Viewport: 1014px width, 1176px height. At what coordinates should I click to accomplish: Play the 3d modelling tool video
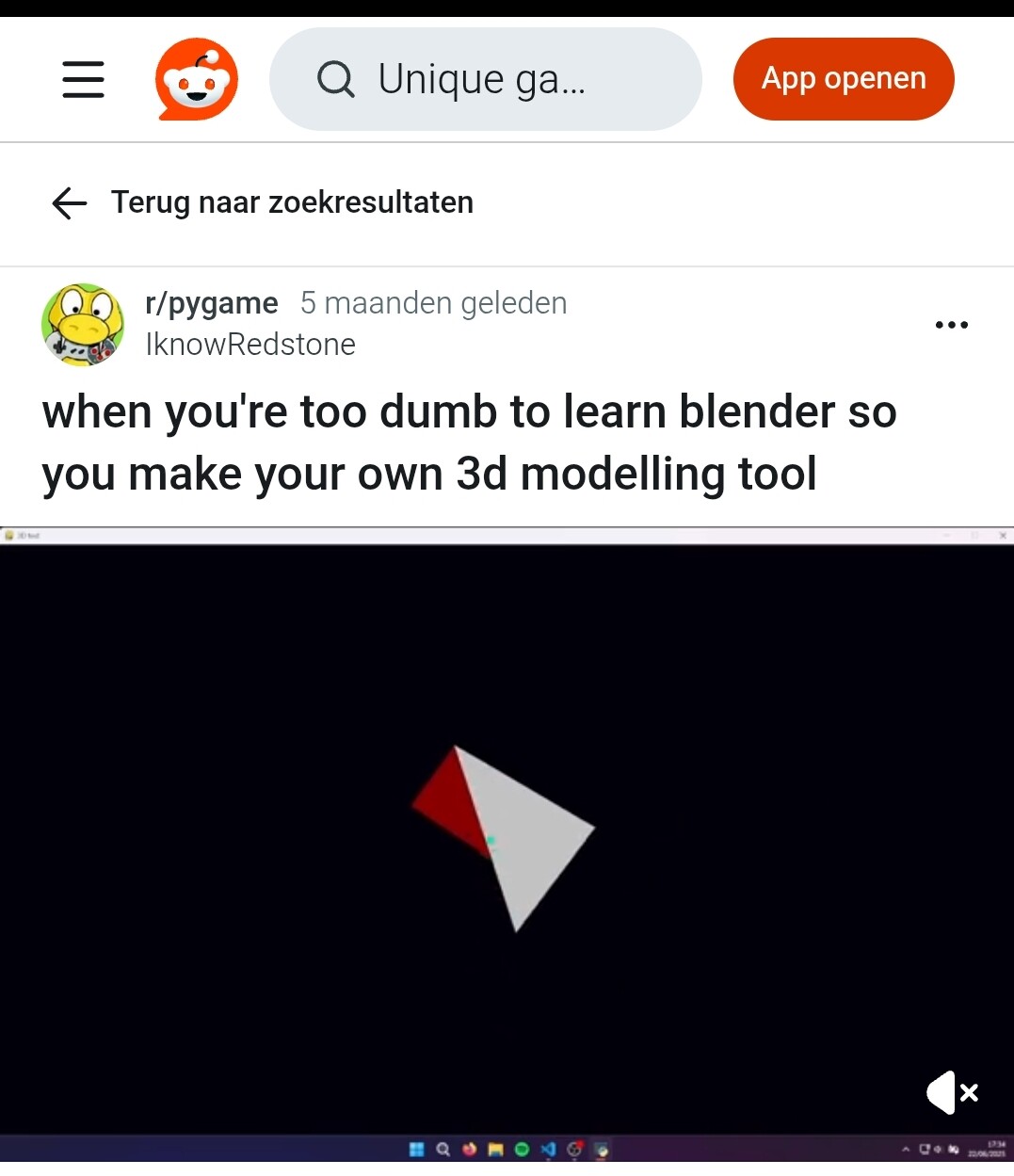tap(507, 838)
